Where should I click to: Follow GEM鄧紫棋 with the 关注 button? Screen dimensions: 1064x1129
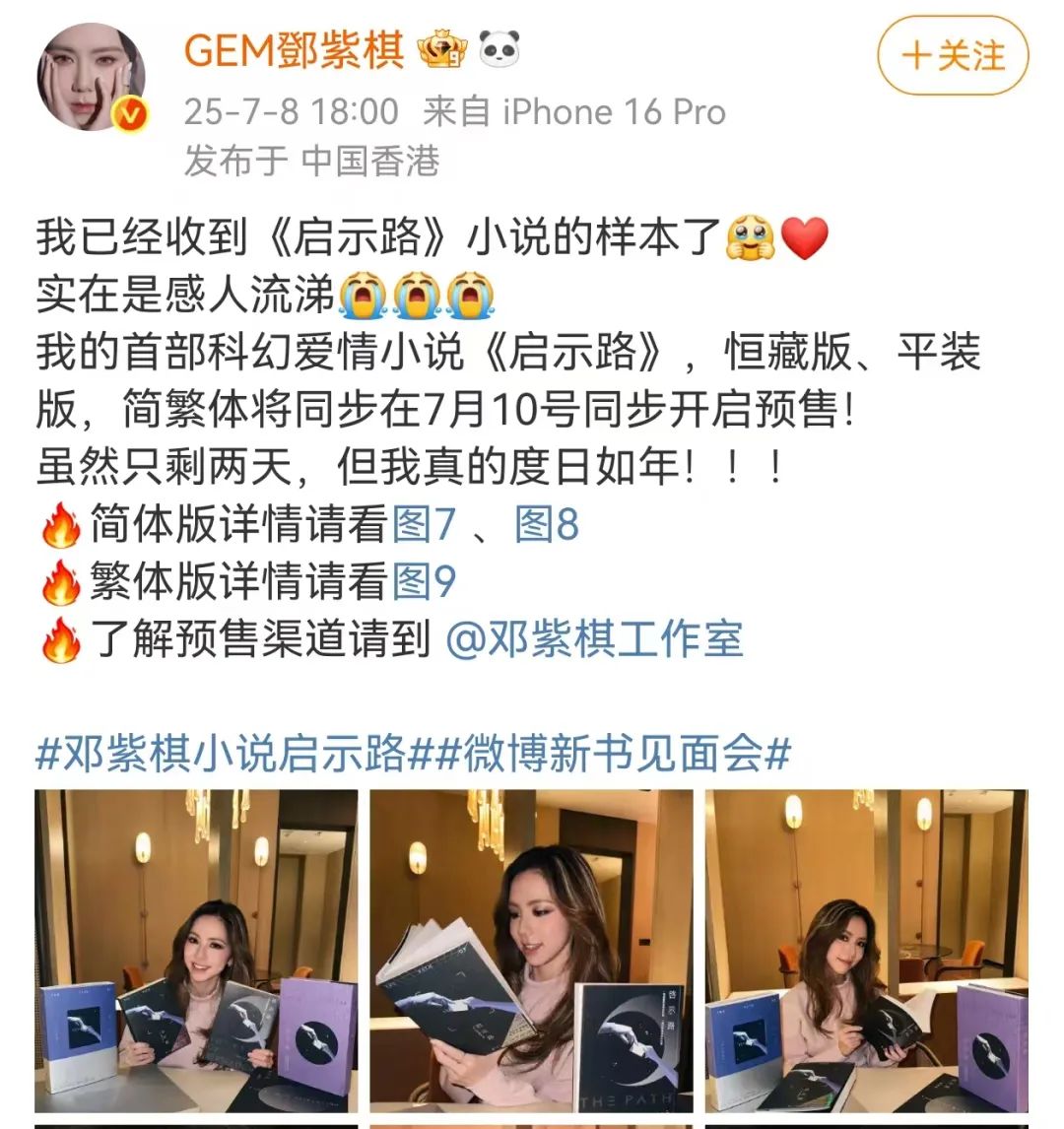pyautogui.click(x=952, y=56)
